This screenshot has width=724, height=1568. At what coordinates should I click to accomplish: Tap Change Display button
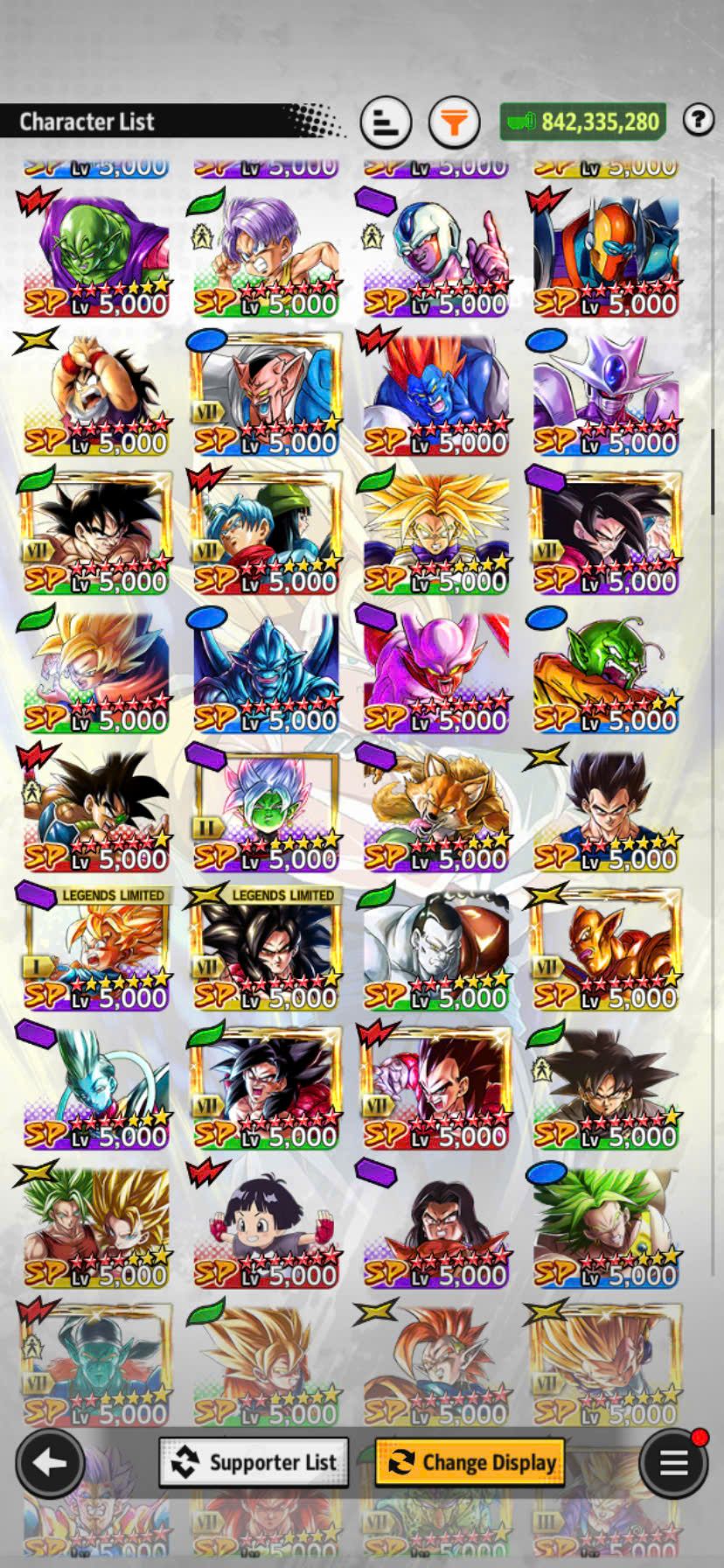point(470,1462)
